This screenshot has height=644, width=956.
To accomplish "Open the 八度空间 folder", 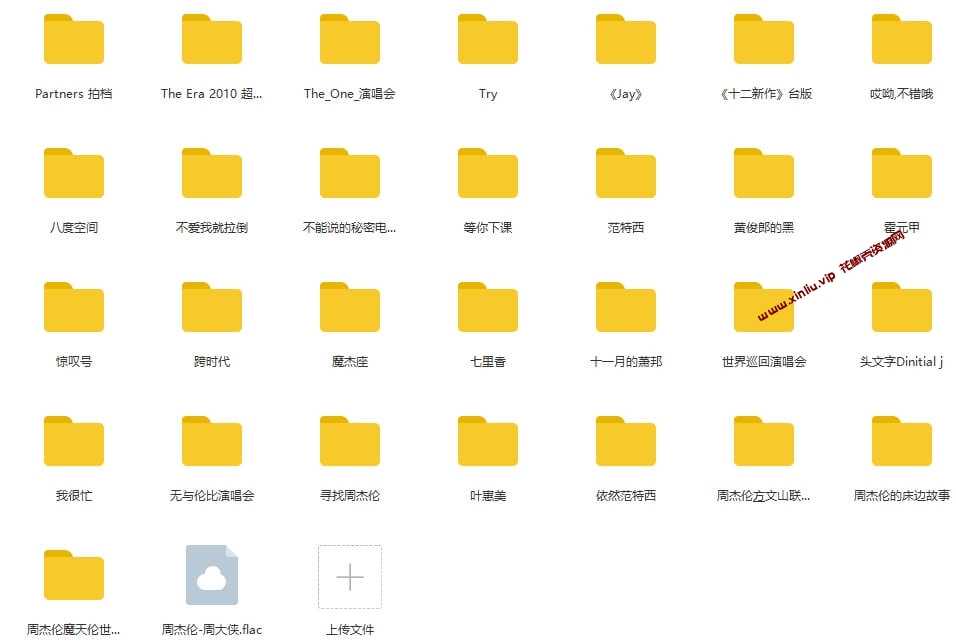I will tap(74, 175).
